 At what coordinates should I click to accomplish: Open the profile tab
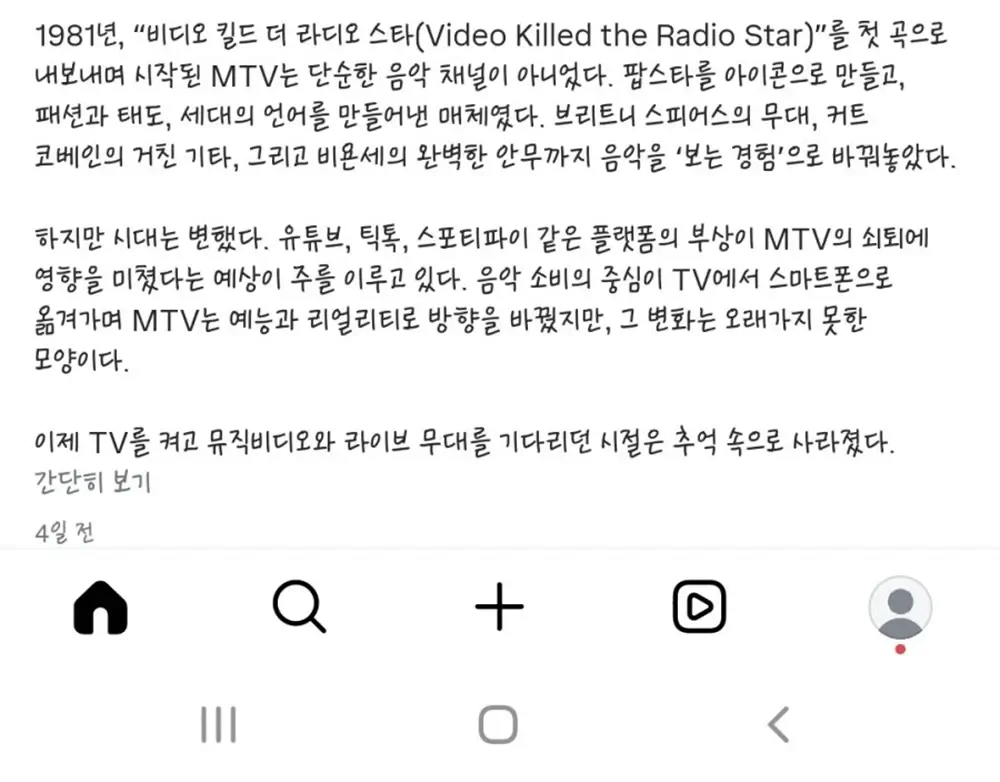pos(900,608)
